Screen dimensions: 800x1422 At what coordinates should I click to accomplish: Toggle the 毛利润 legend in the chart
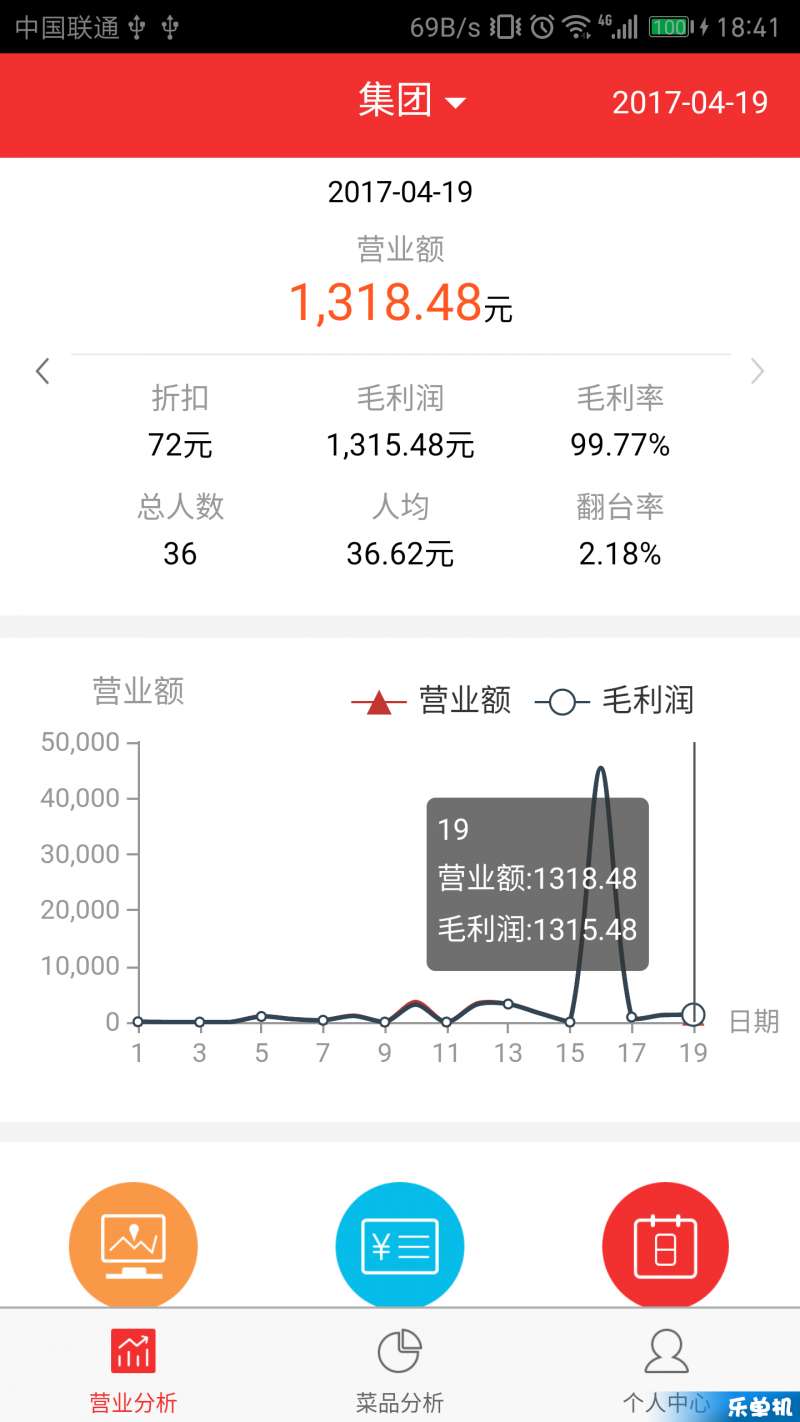tap(614, 700)
